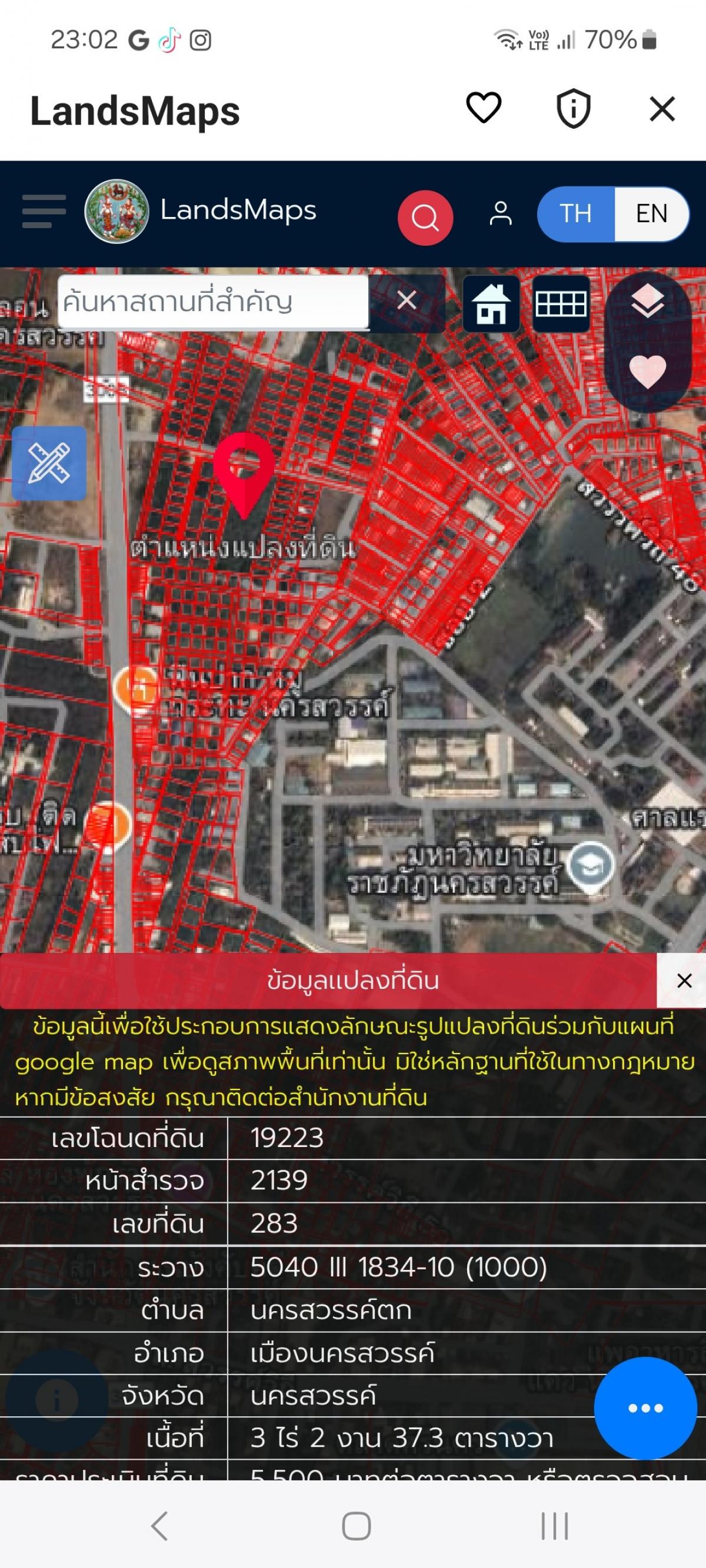Open the user account icon

tap(501, 213)
